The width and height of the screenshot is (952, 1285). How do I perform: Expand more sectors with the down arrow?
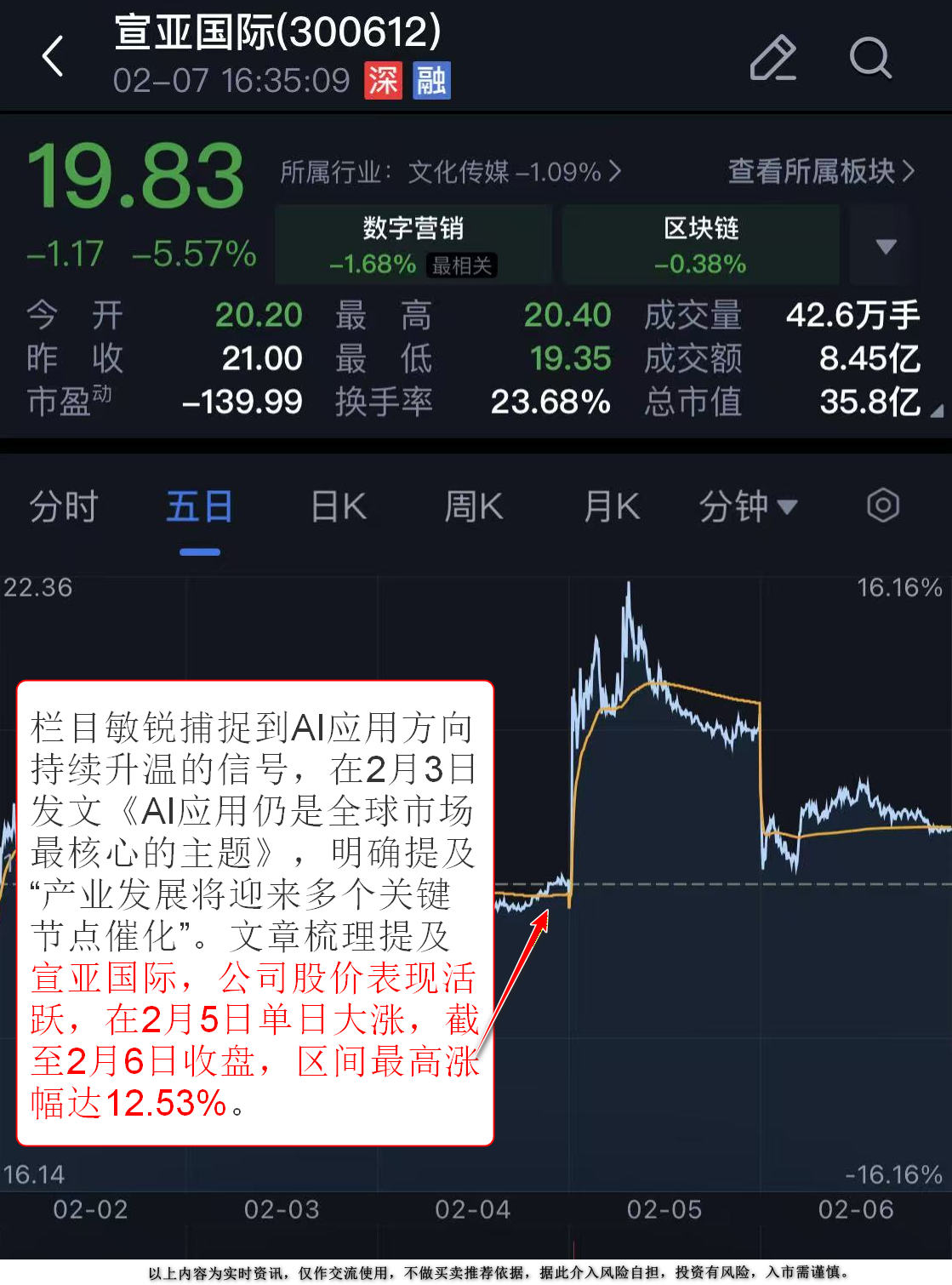coord(886,246)
